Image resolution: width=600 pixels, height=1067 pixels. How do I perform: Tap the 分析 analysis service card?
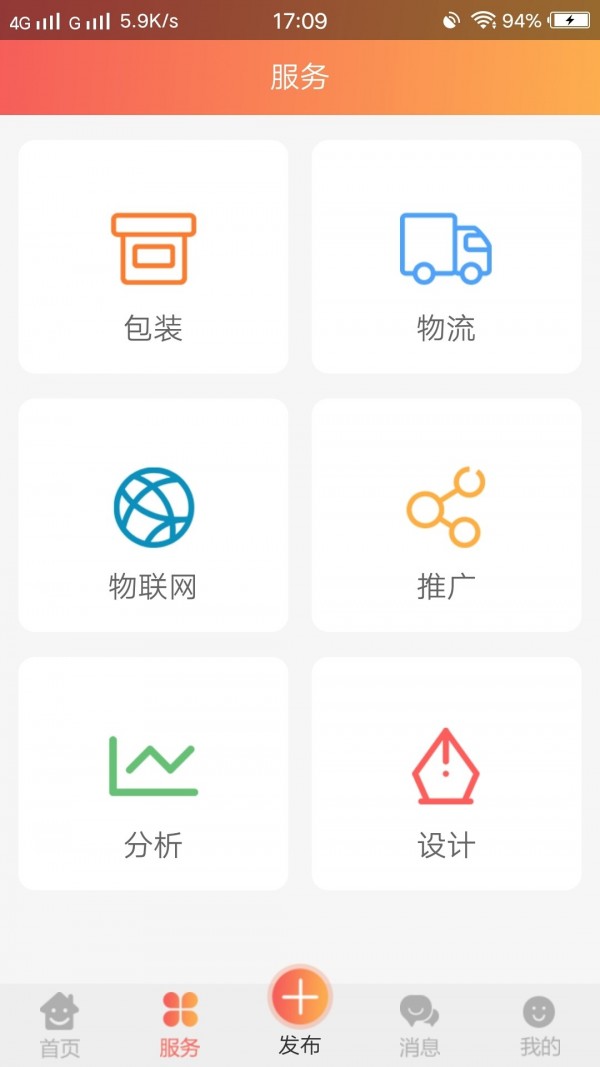coord(153,773)
